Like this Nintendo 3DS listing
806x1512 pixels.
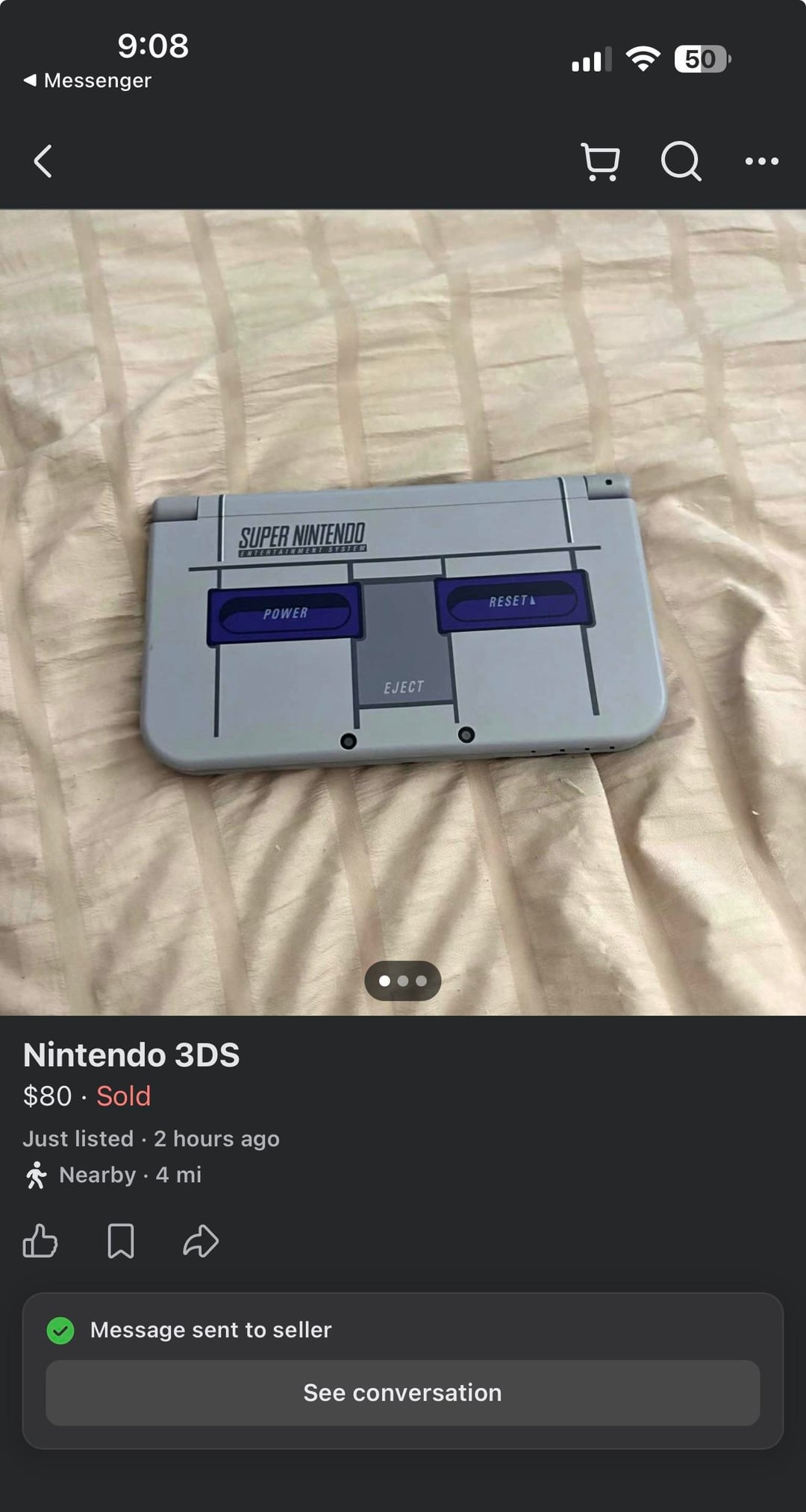(40, 1242)
